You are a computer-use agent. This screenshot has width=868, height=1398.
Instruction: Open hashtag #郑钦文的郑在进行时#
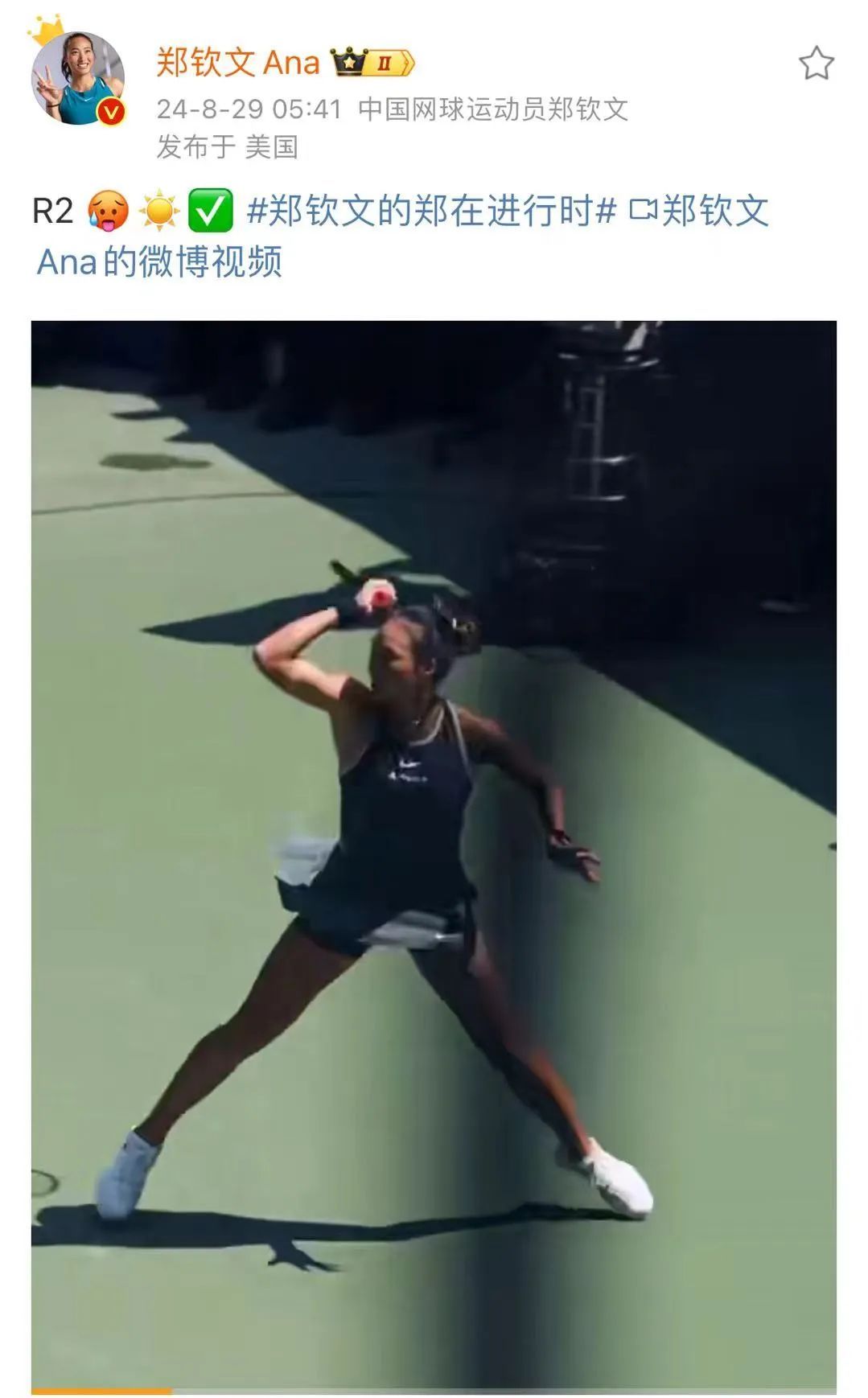click(x=431, y=212)
